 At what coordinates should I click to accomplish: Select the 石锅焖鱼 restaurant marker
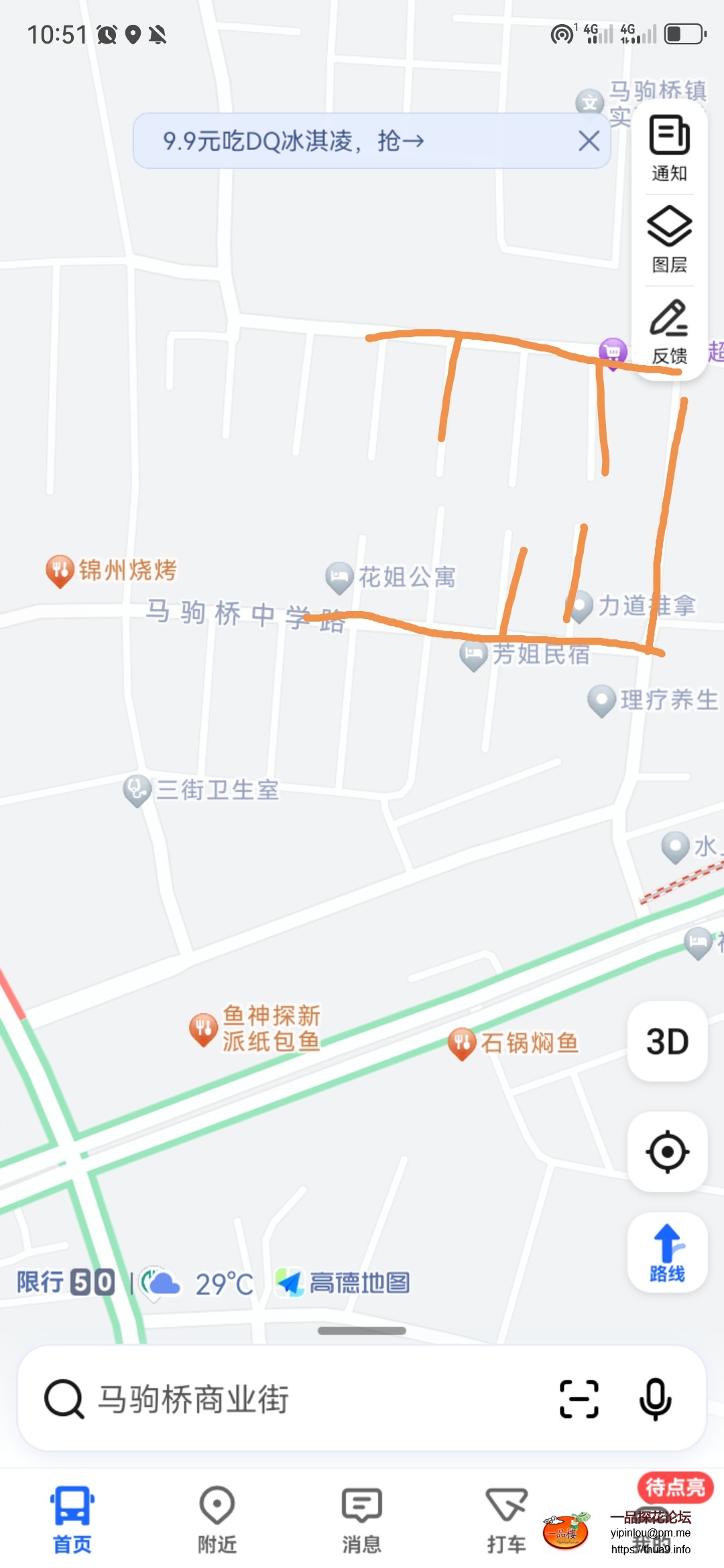coord(461,1043)
